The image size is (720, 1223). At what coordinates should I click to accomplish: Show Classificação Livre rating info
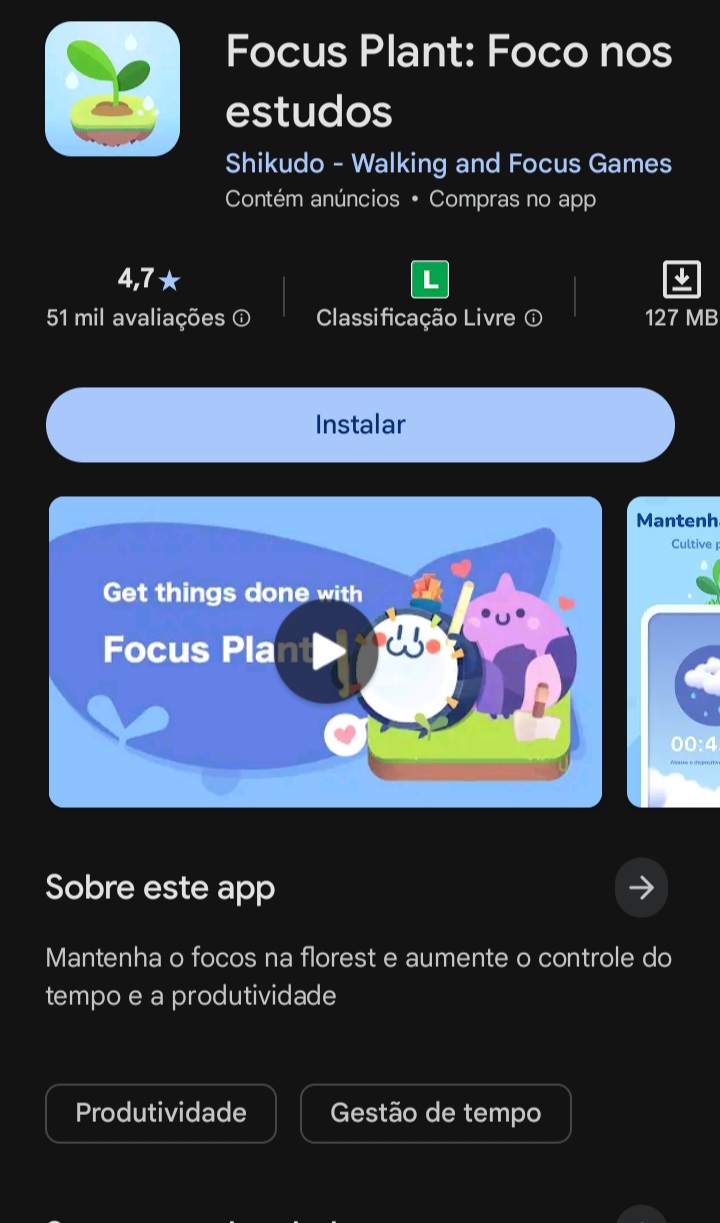click(x=534, y=318)
